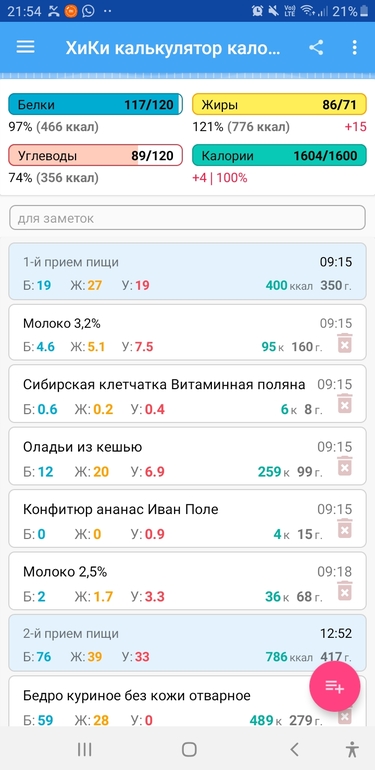The image size is (375, 770).
Task: Open the Молоко 2,5% entry
Action: tap(187, 580)
